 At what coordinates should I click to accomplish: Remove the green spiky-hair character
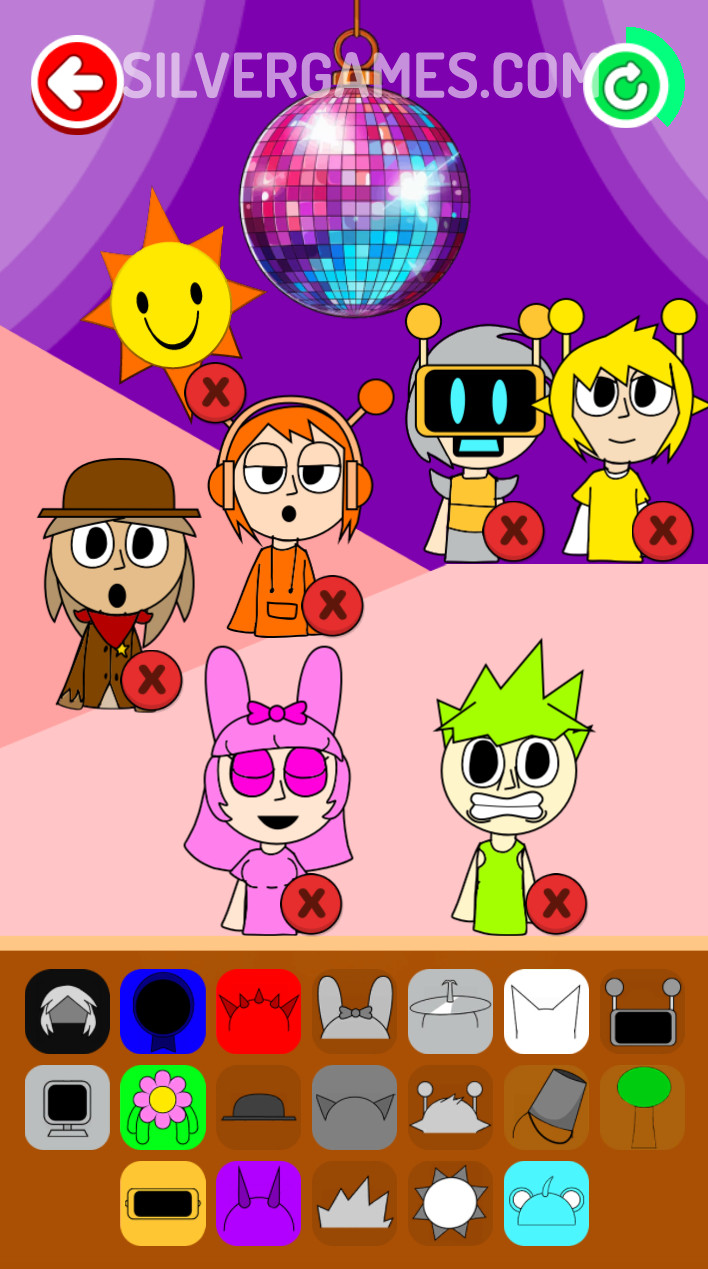[x=556, y=904]
